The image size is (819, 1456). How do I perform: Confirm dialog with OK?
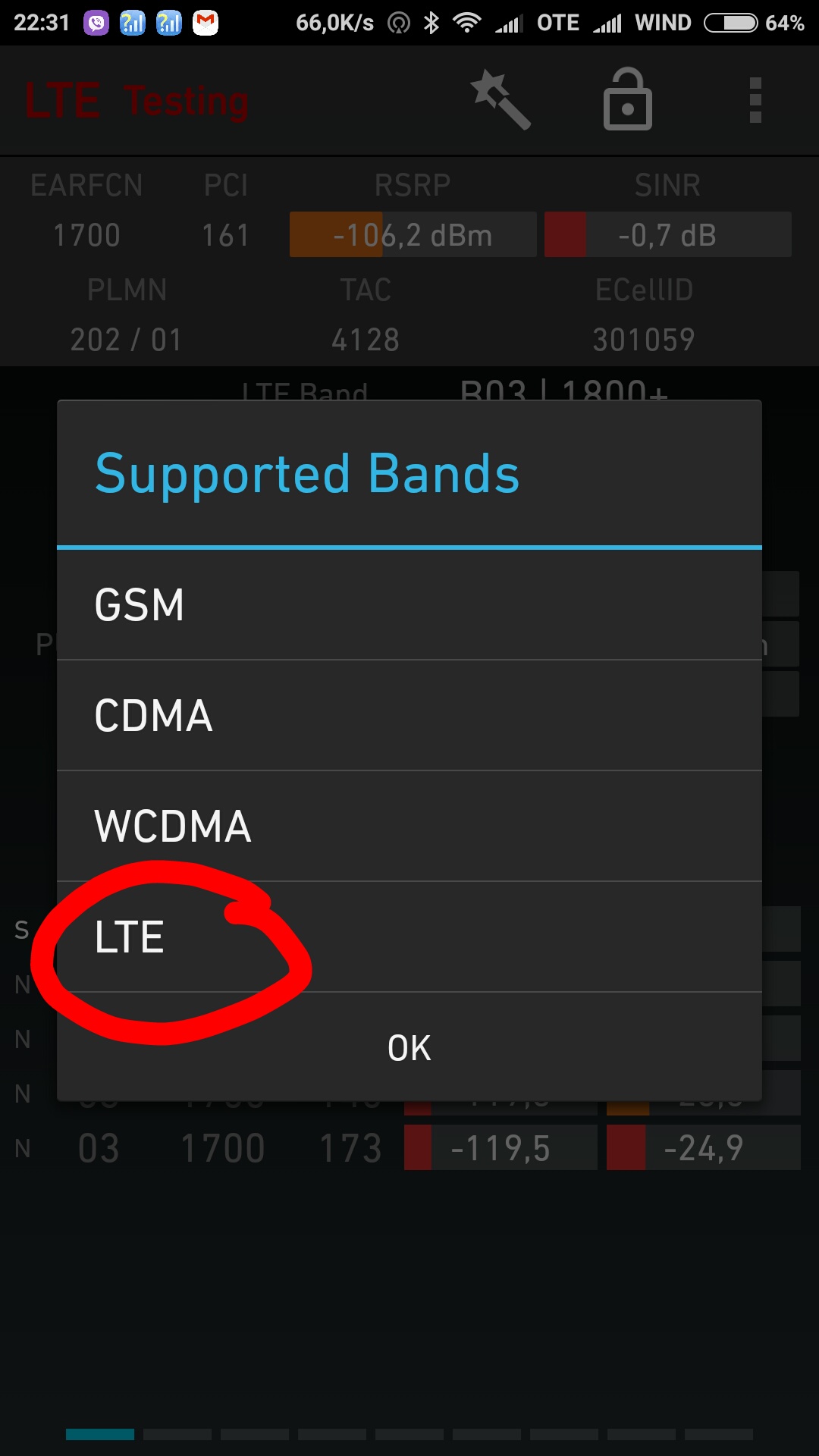pyautogui.click(x=409, y=1048)
